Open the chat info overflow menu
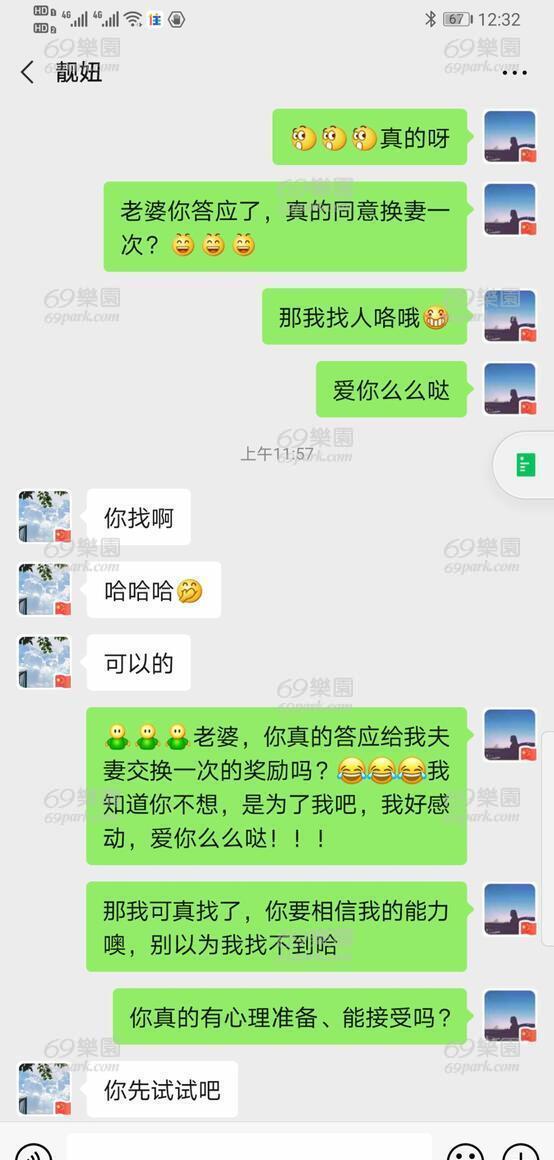Image resolution: width=554 pixels, height=1160 pixels. [514, 72]
